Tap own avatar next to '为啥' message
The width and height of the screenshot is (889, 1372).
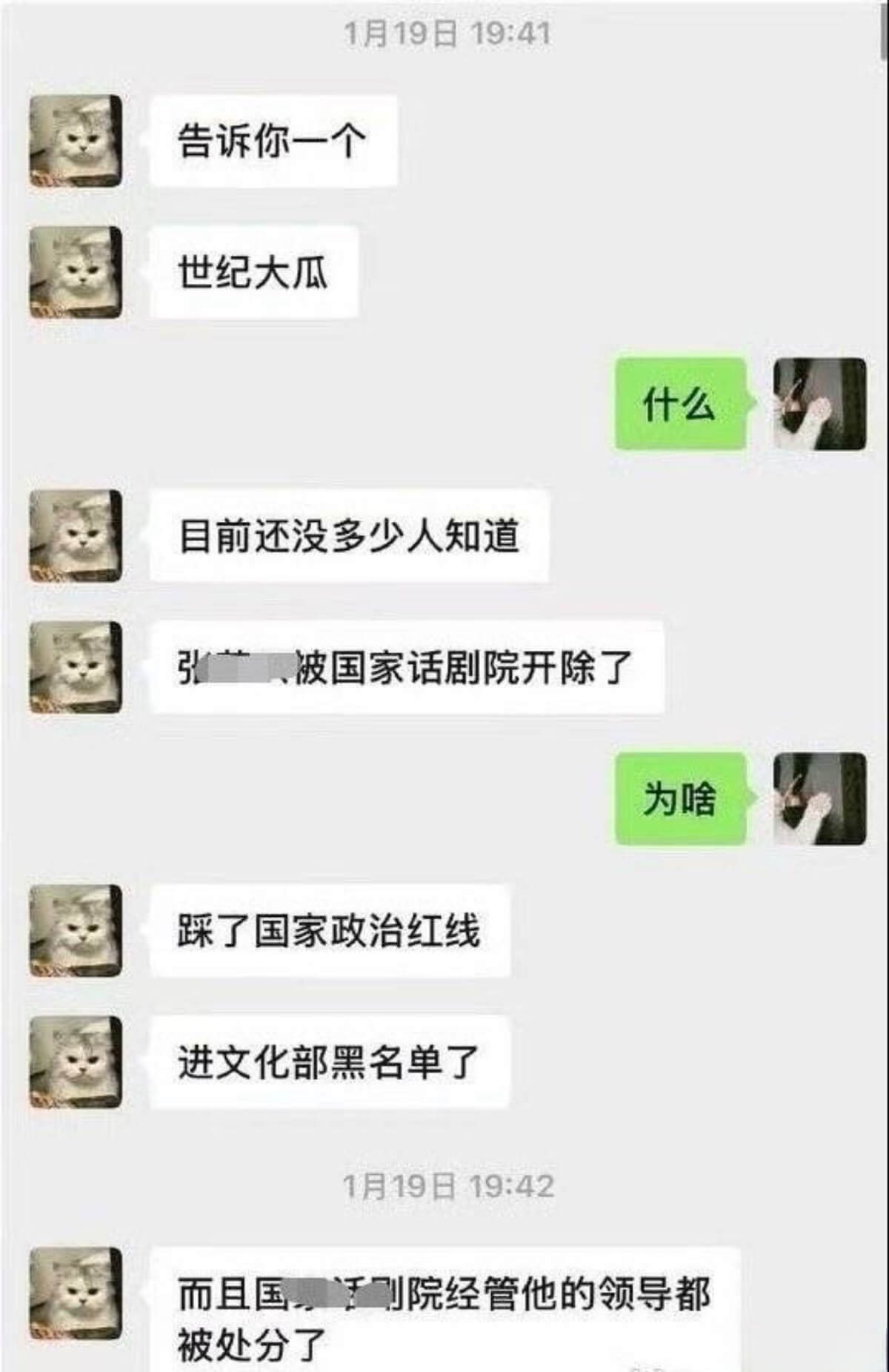coord(819,799)
